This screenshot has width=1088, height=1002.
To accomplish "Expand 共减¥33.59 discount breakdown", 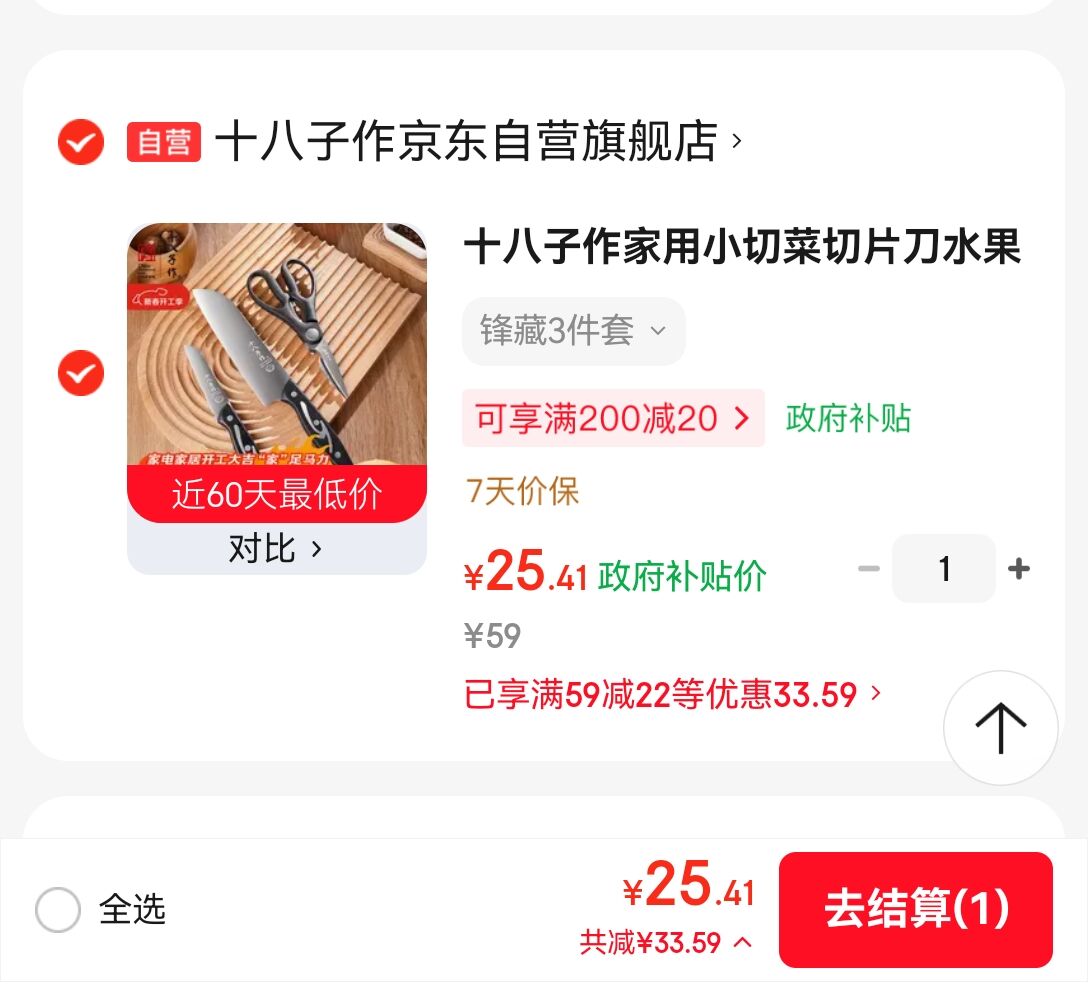I will click(x=666, y=942).
